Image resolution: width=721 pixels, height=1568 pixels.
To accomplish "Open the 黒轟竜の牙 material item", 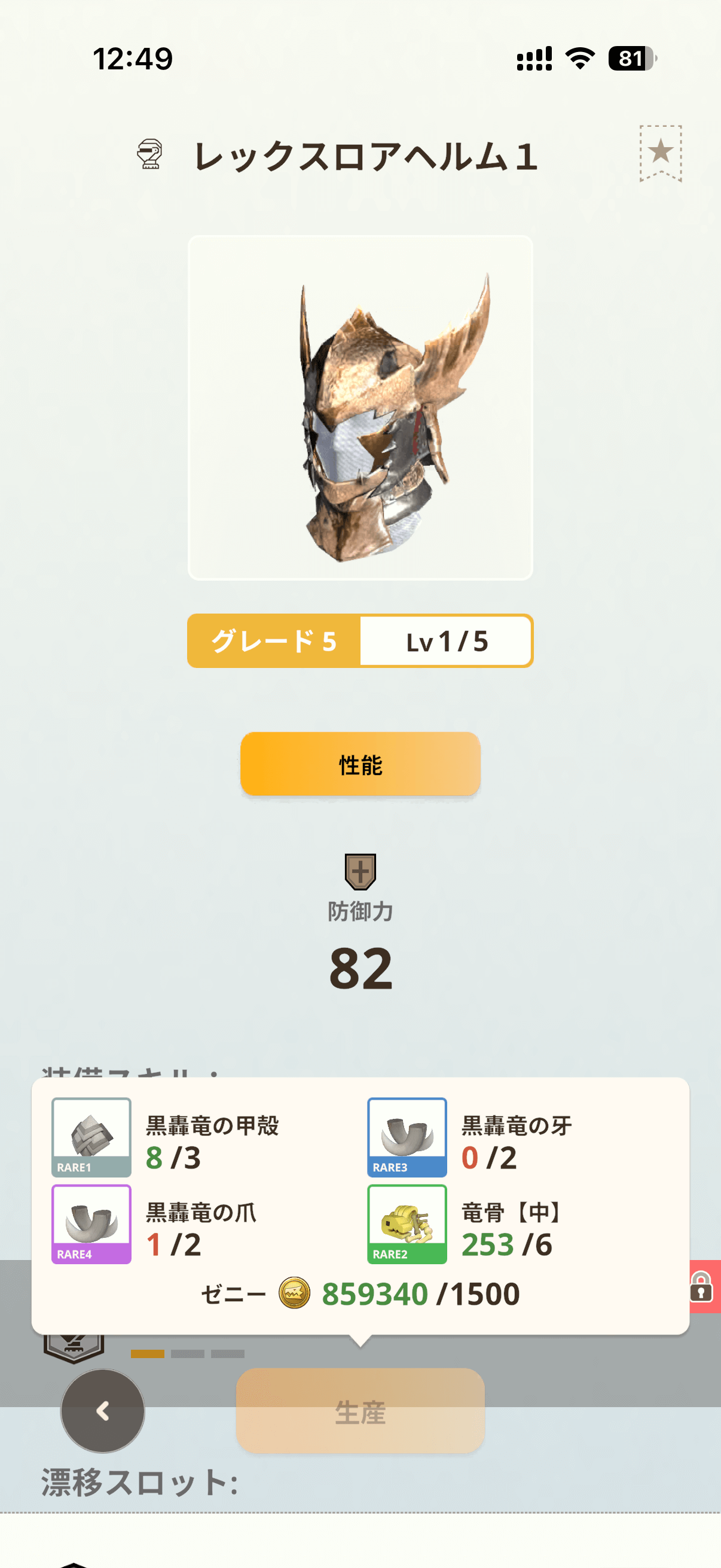I will click(407, 1136).
